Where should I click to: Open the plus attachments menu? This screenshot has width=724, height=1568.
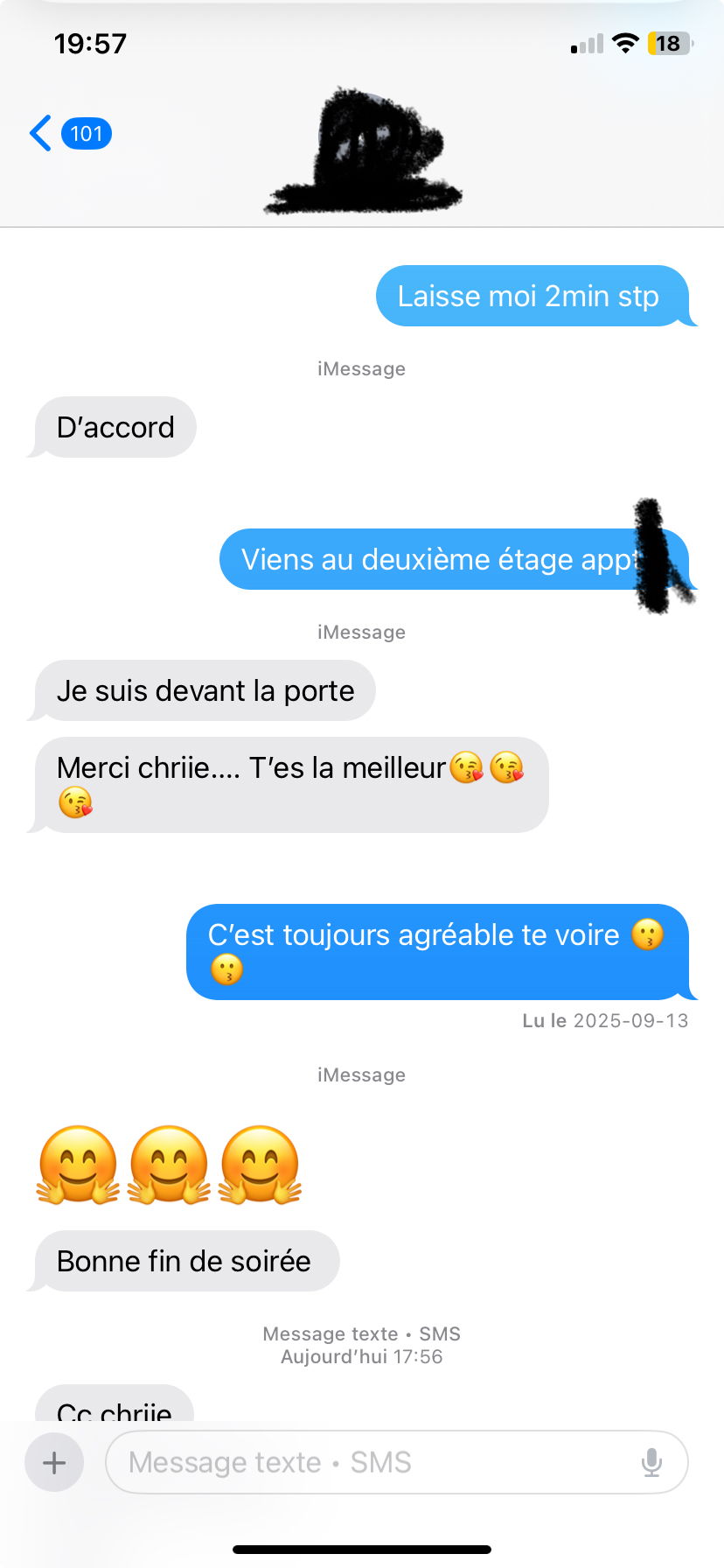[54, 1462]
